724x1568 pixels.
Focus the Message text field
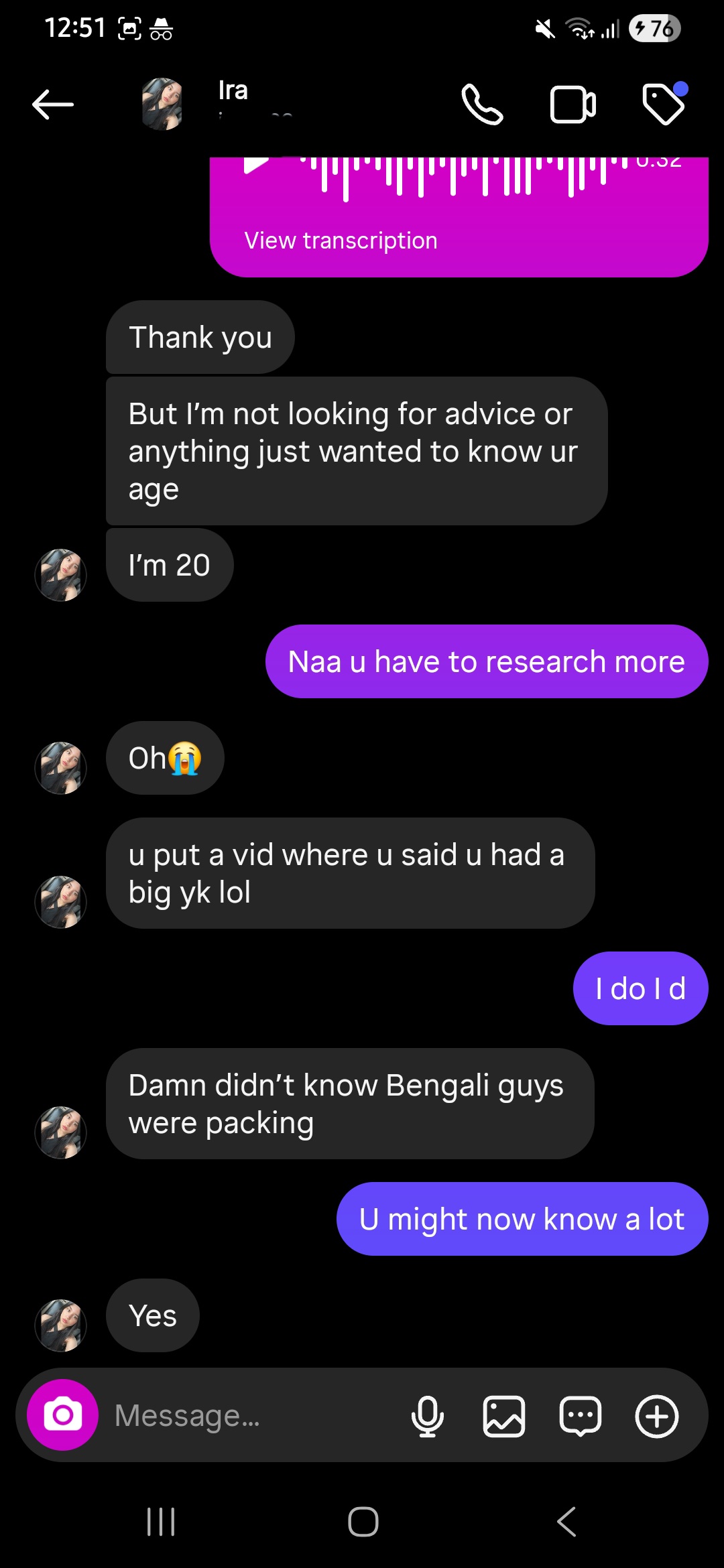click(255, 1415)
